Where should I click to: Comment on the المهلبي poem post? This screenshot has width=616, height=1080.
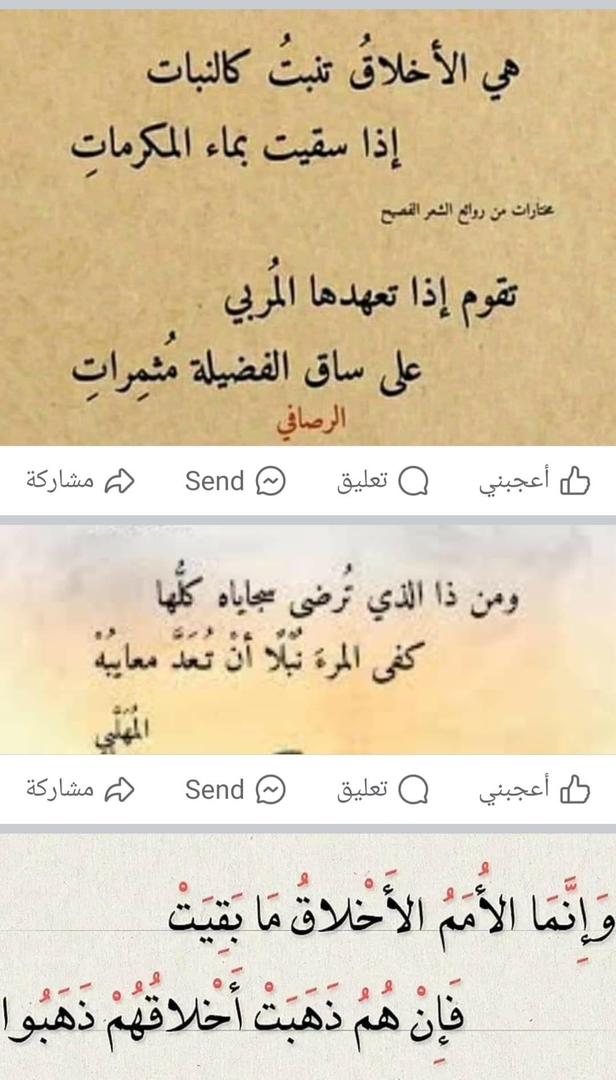click(382, 790)
